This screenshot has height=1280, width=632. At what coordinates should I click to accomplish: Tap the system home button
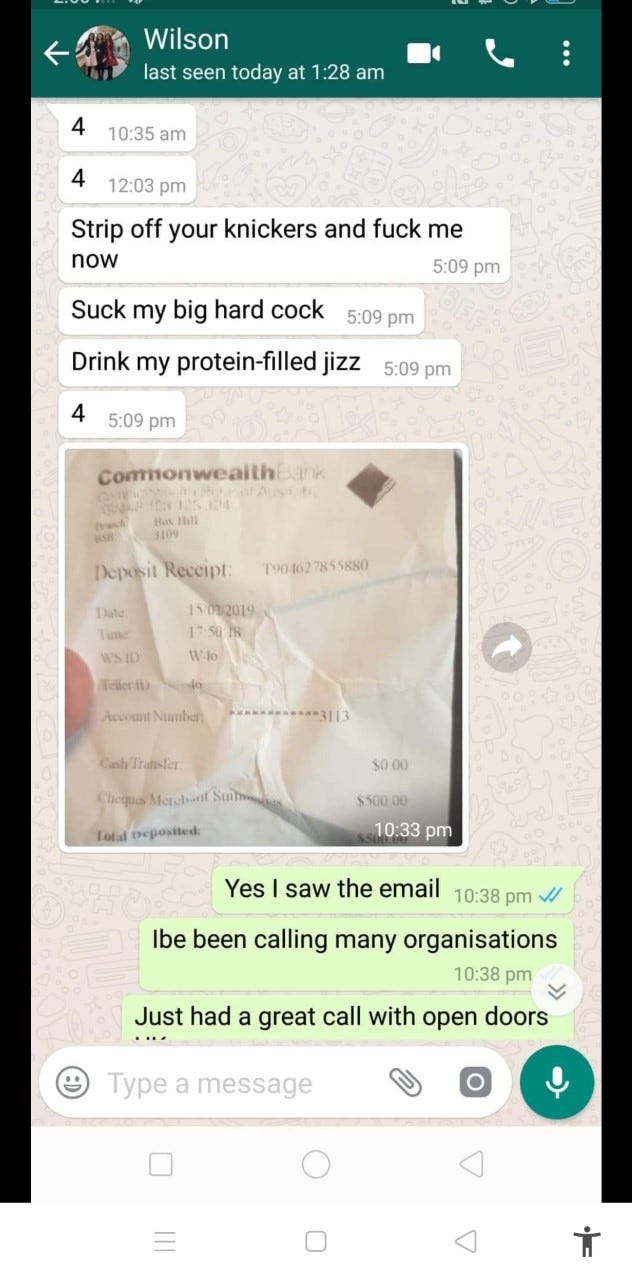pos(316,1241)
